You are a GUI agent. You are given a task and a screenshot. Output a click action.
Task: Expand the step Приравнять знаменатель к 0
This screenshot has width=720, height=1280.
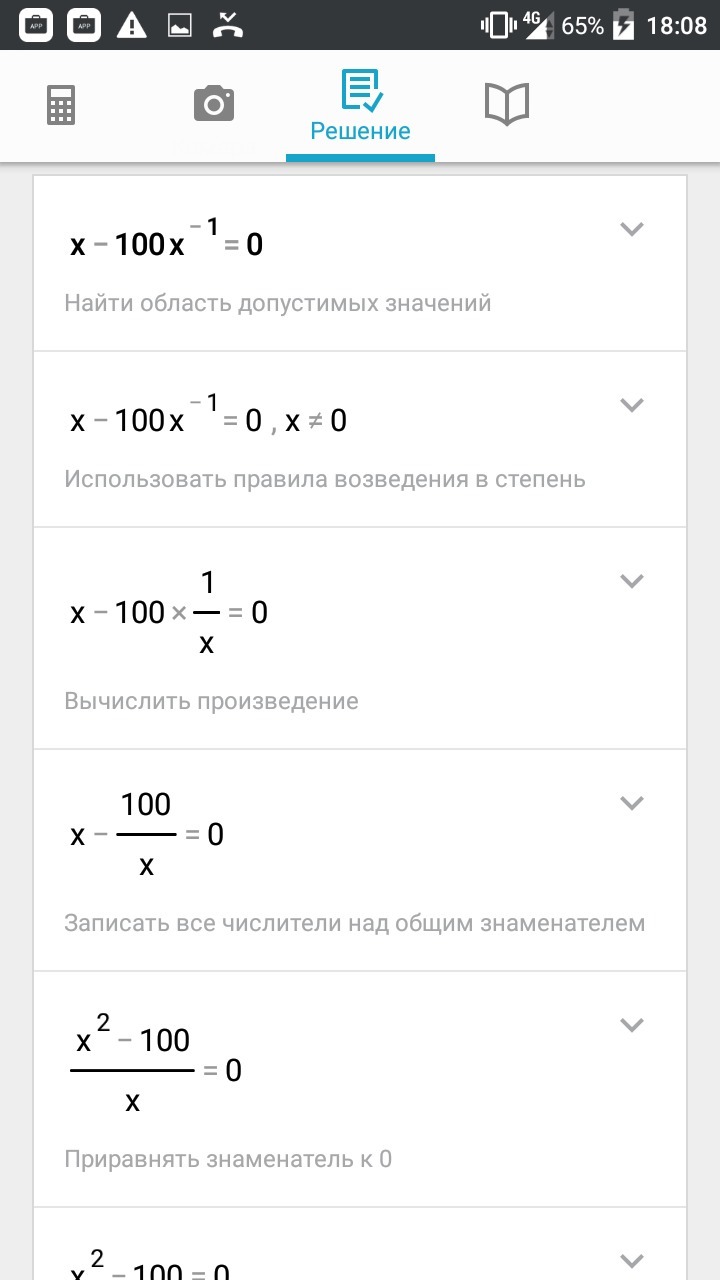coord(630,1025)
